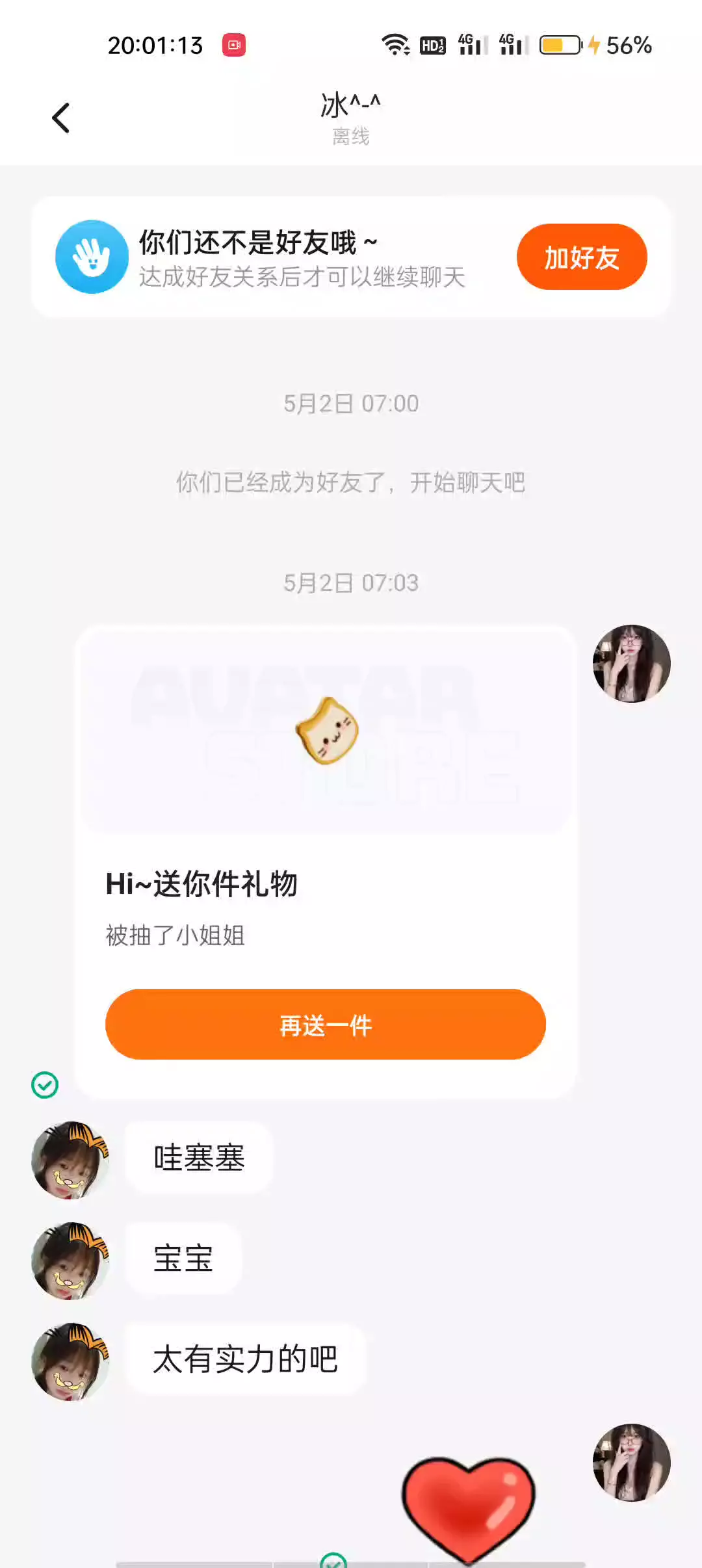Tap the orange 加好友 button
This screenshot has height=1568, width=702.
[x=582, y=257]
